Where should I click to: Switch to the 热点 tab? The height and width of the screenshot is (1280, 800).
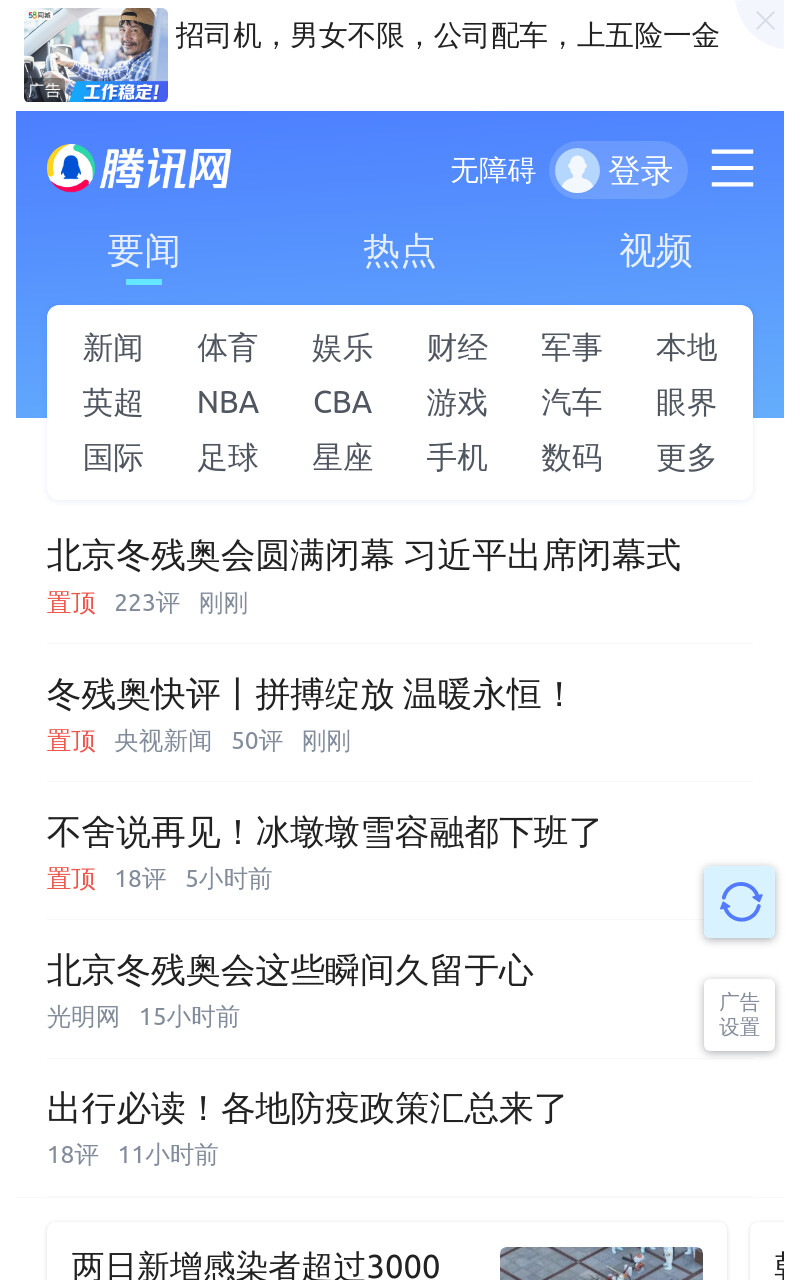click(x=400, y=250)
